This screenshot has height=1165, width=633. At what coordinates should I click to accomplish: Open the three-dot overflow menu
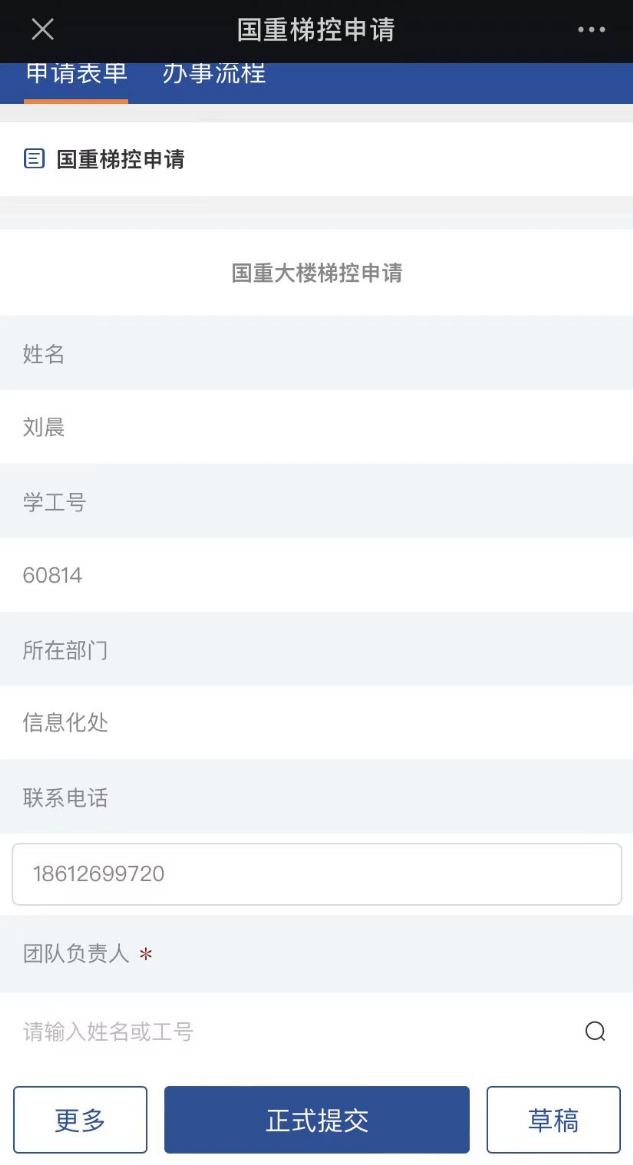click(x=591, y=30)
